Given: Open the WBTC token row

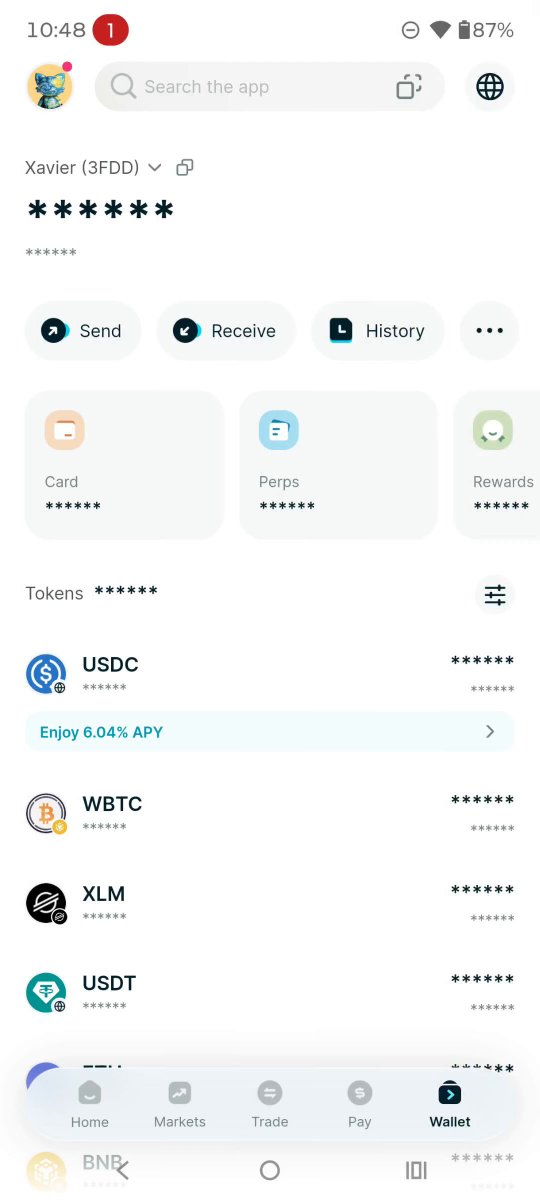Looking at the screenshot, I should click(x=270, y=814).
